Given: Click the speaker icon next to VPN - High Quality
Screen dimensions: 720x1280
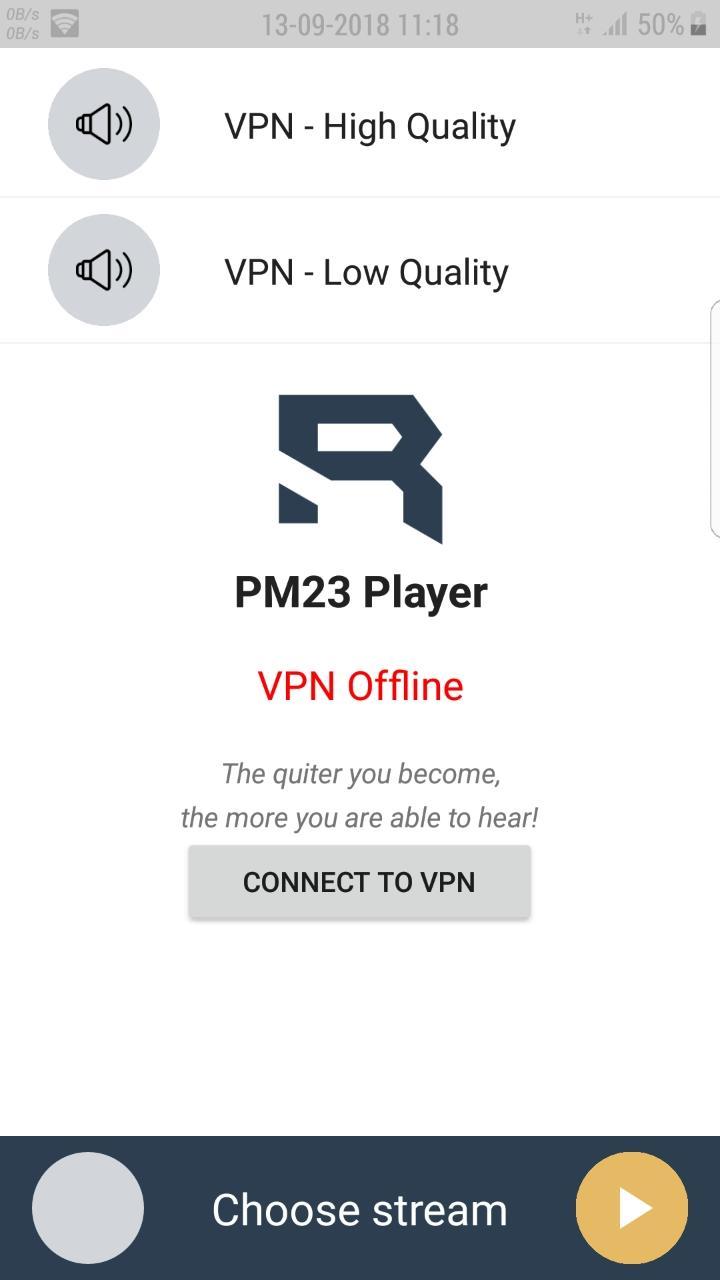Looking at the screenshot, I should pyautogui.click(x=104, y=124).
